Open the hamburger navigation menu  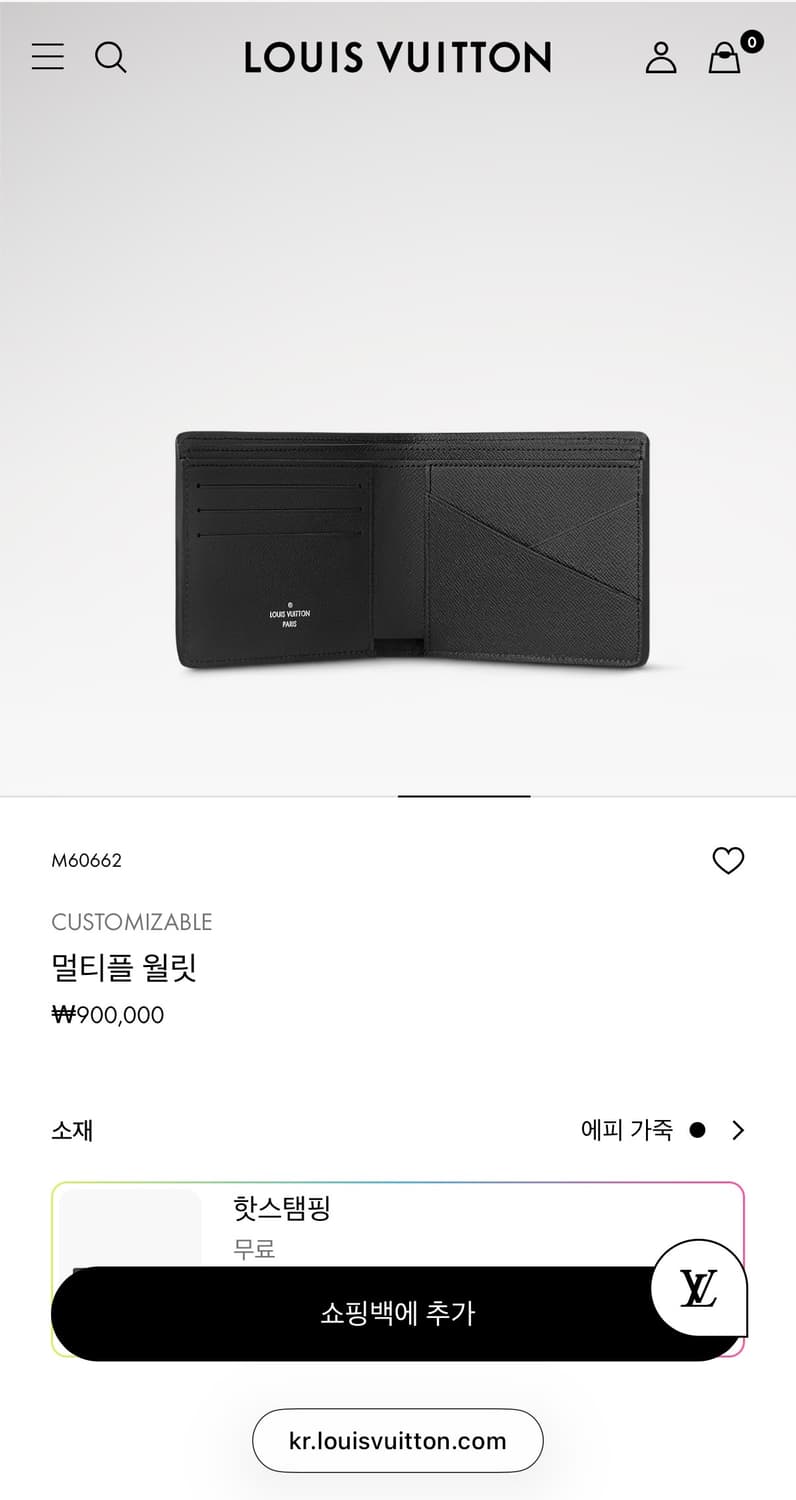tap(46, 56)
